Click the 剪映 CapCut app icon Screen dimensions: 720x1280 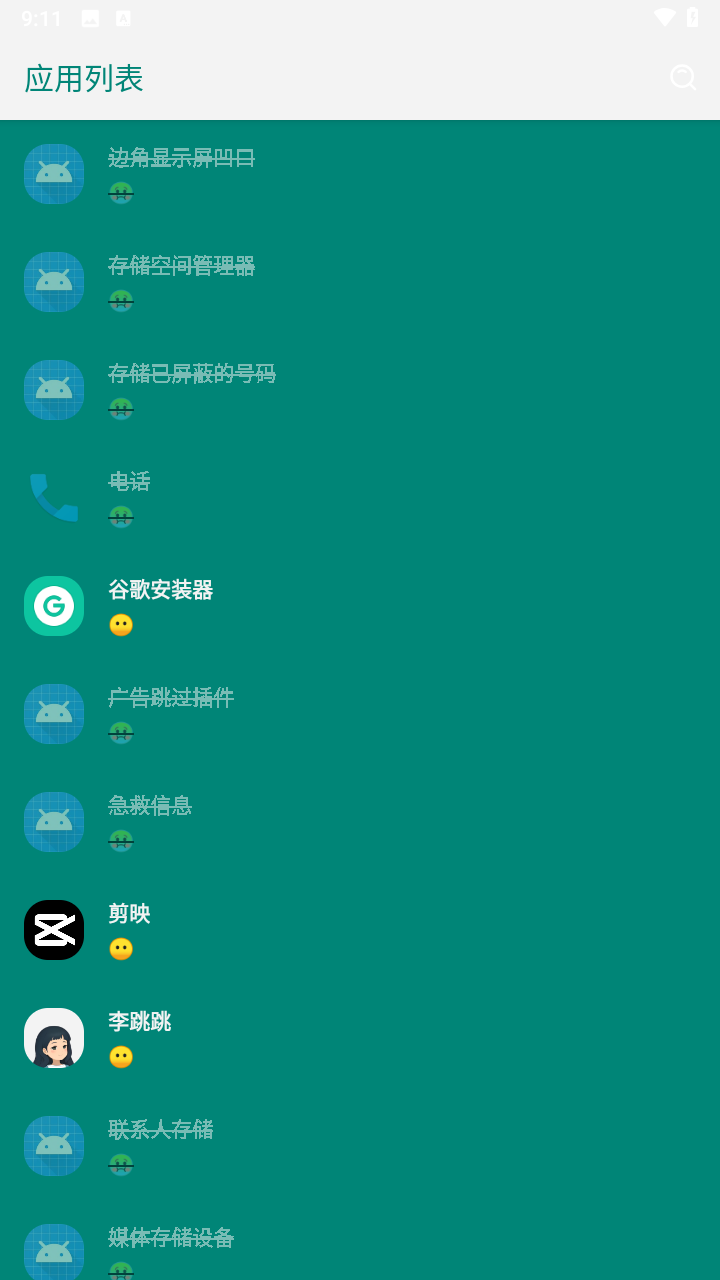pyautogui.click(x=54, y=930)
